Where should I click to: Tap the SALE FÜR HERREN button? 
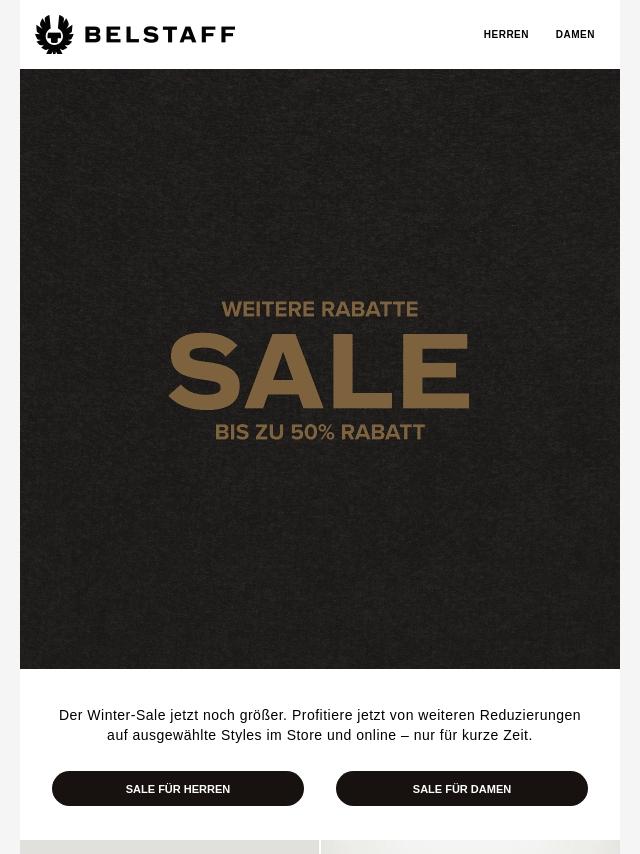pyautogui.click(x=178, y=788)
